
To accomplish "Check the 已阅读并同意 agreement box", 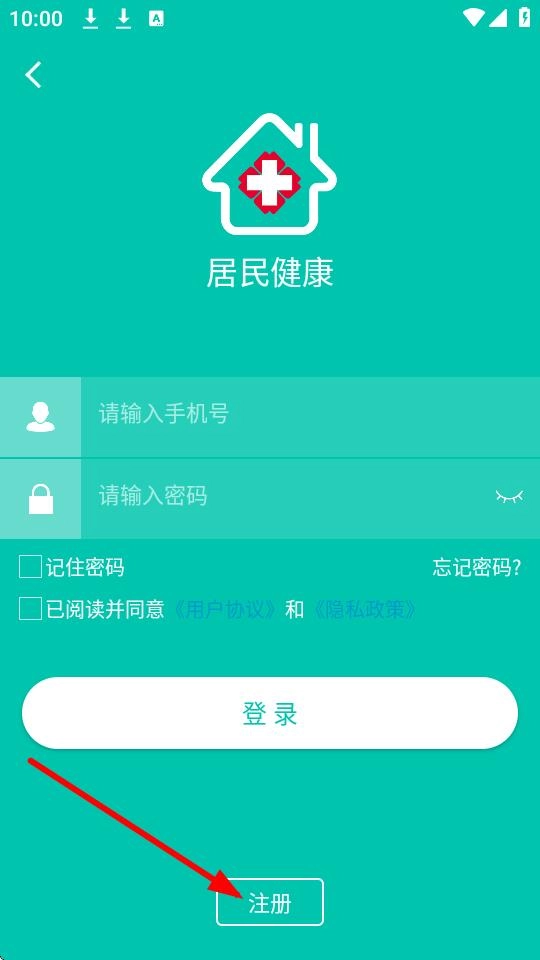I will pyautogui.click(x=30, y=609).
